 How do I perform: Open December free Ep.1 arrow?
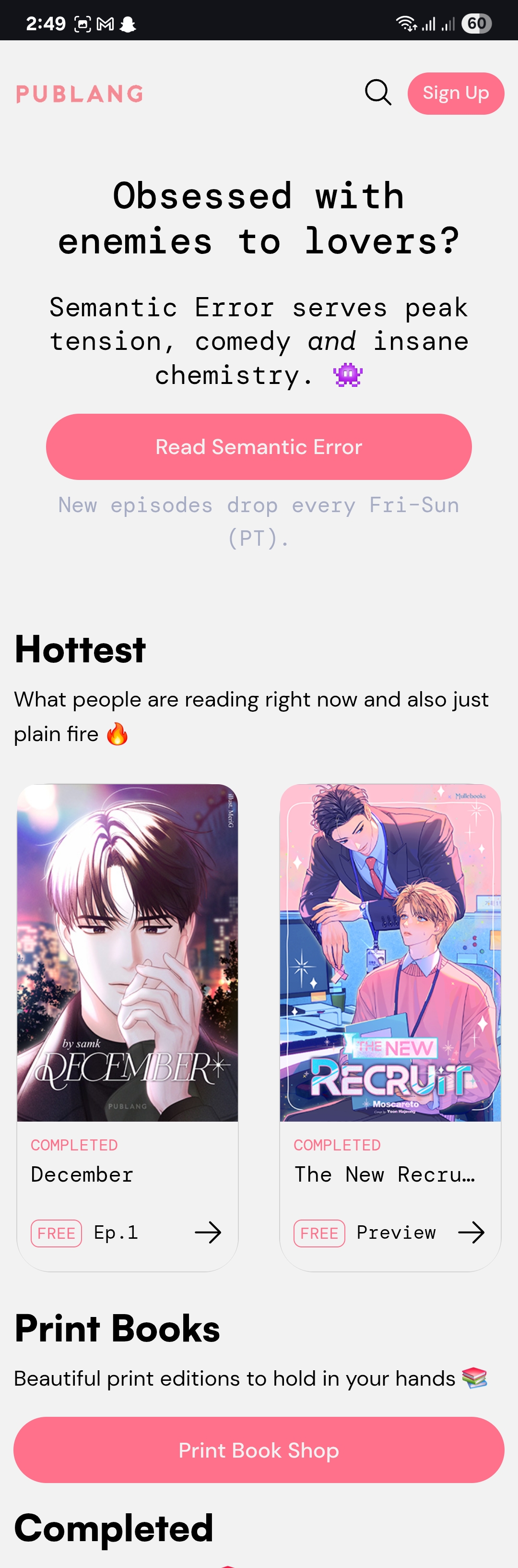[207, 1233]
